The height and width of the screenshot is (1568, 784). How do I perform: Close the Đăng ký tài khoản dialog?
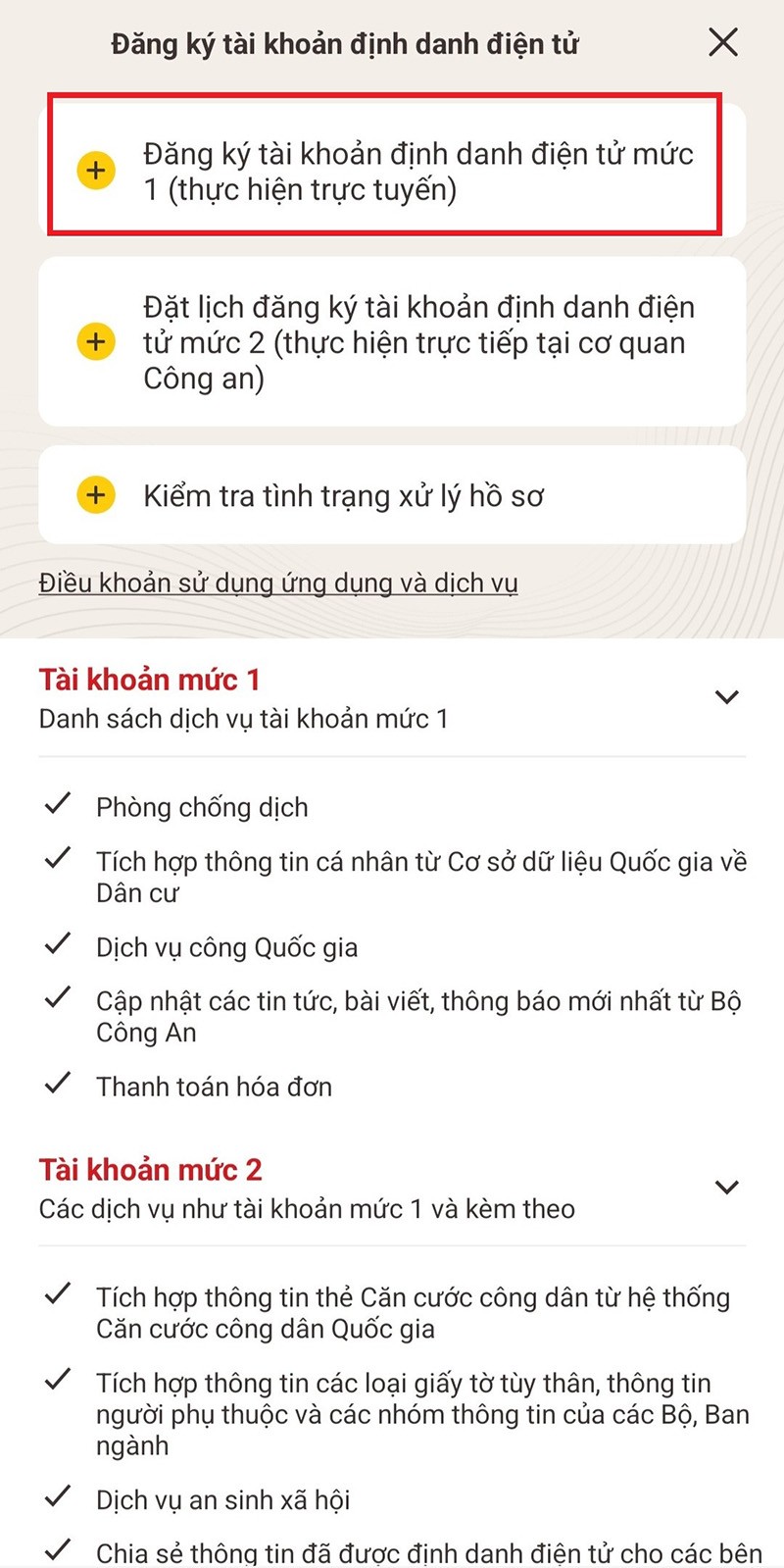pos(723,42)
